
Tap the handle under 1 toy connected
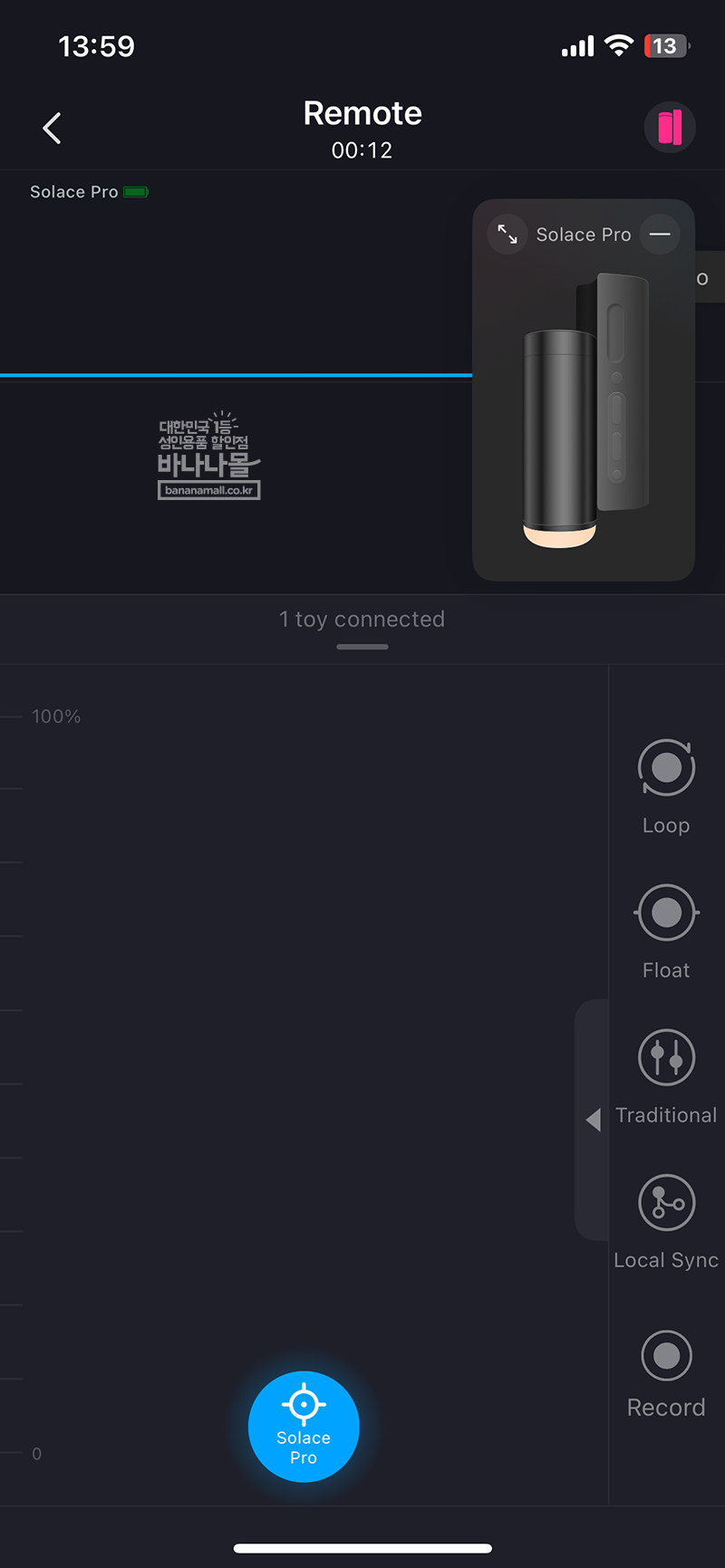(362, 647)
